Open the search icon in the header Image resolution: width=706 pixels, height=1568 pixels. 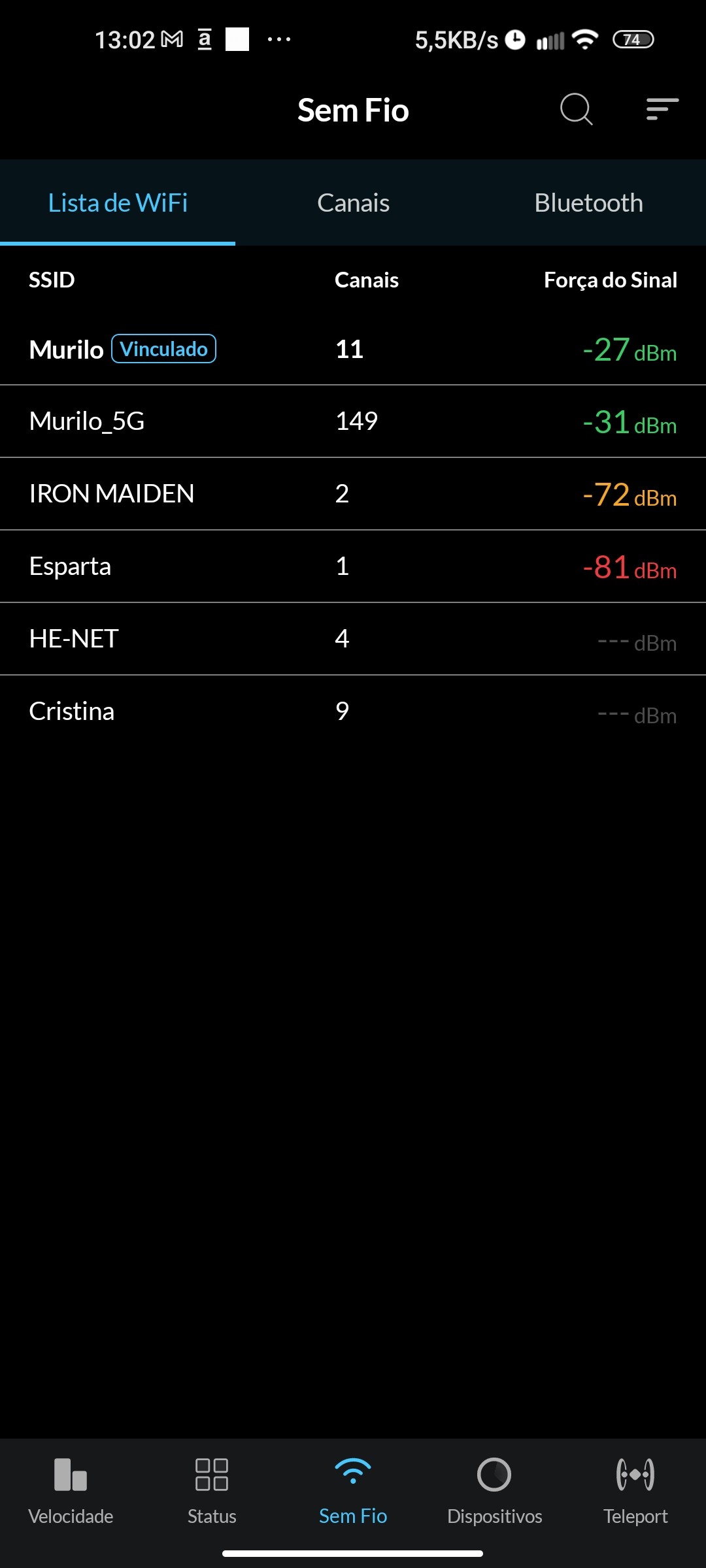(x=576, y=109)
